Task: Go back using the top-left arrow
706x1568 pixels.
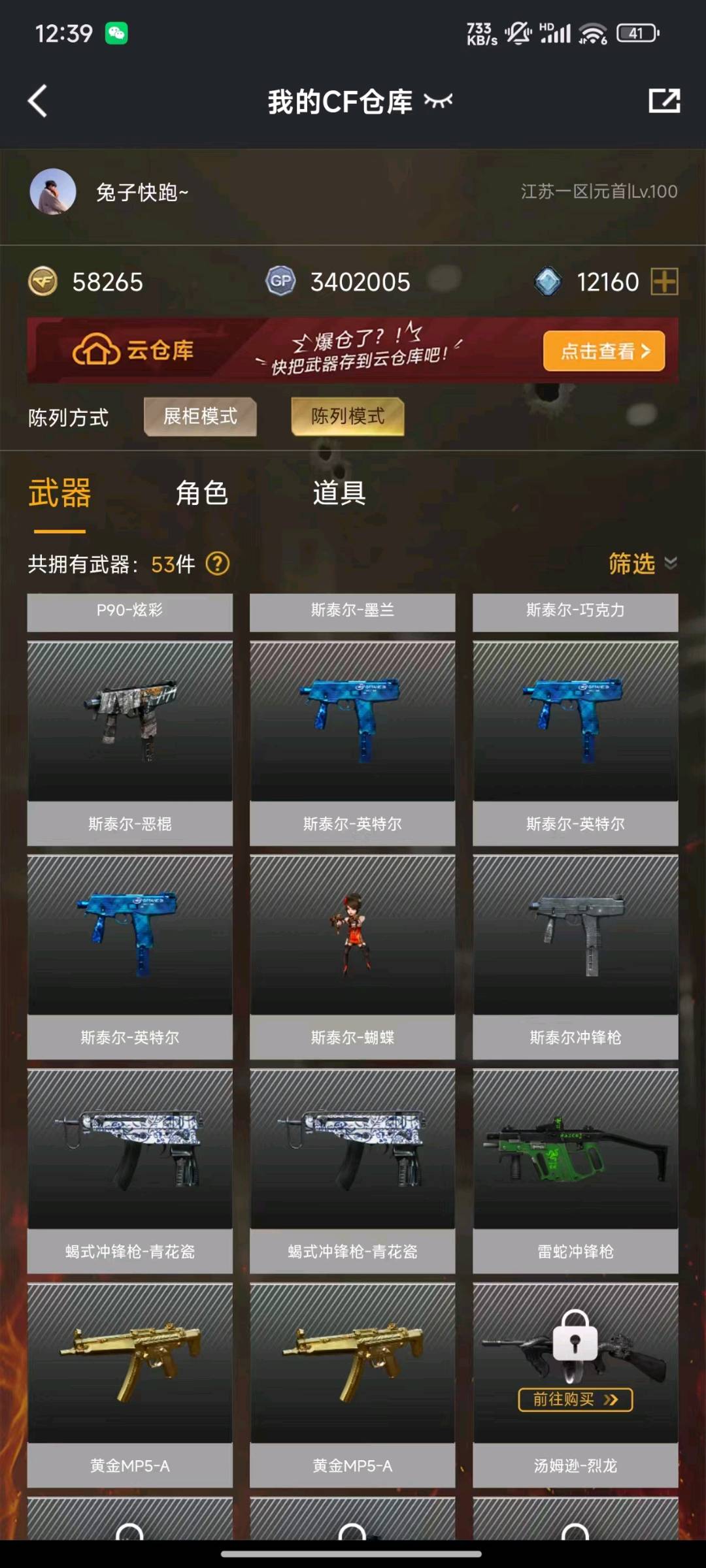Action: pyautogui.click(x=38, y=101)
